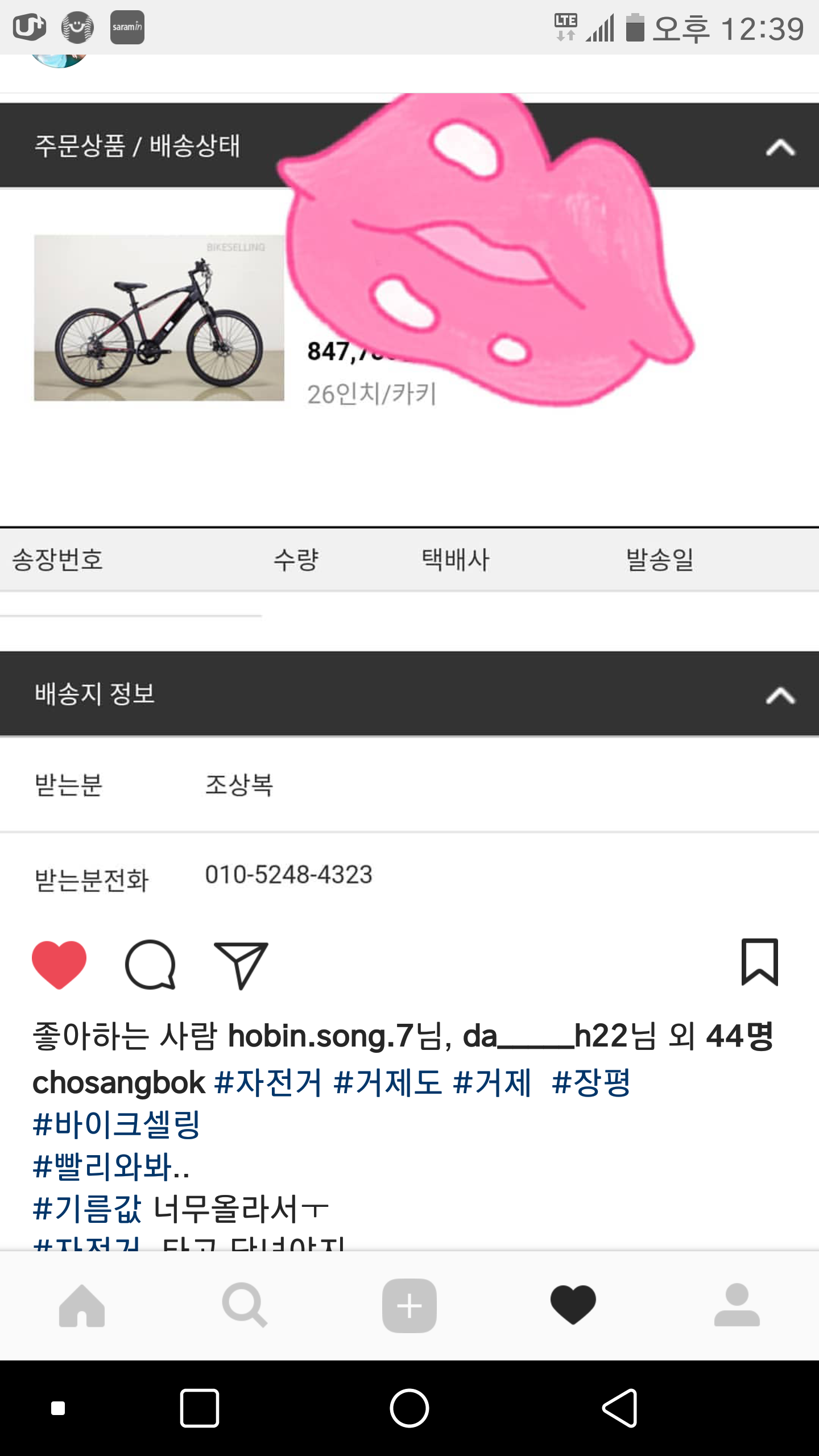Open hobin.song.7's profile from likes

pyautogui.click(x=320, y=1036)
